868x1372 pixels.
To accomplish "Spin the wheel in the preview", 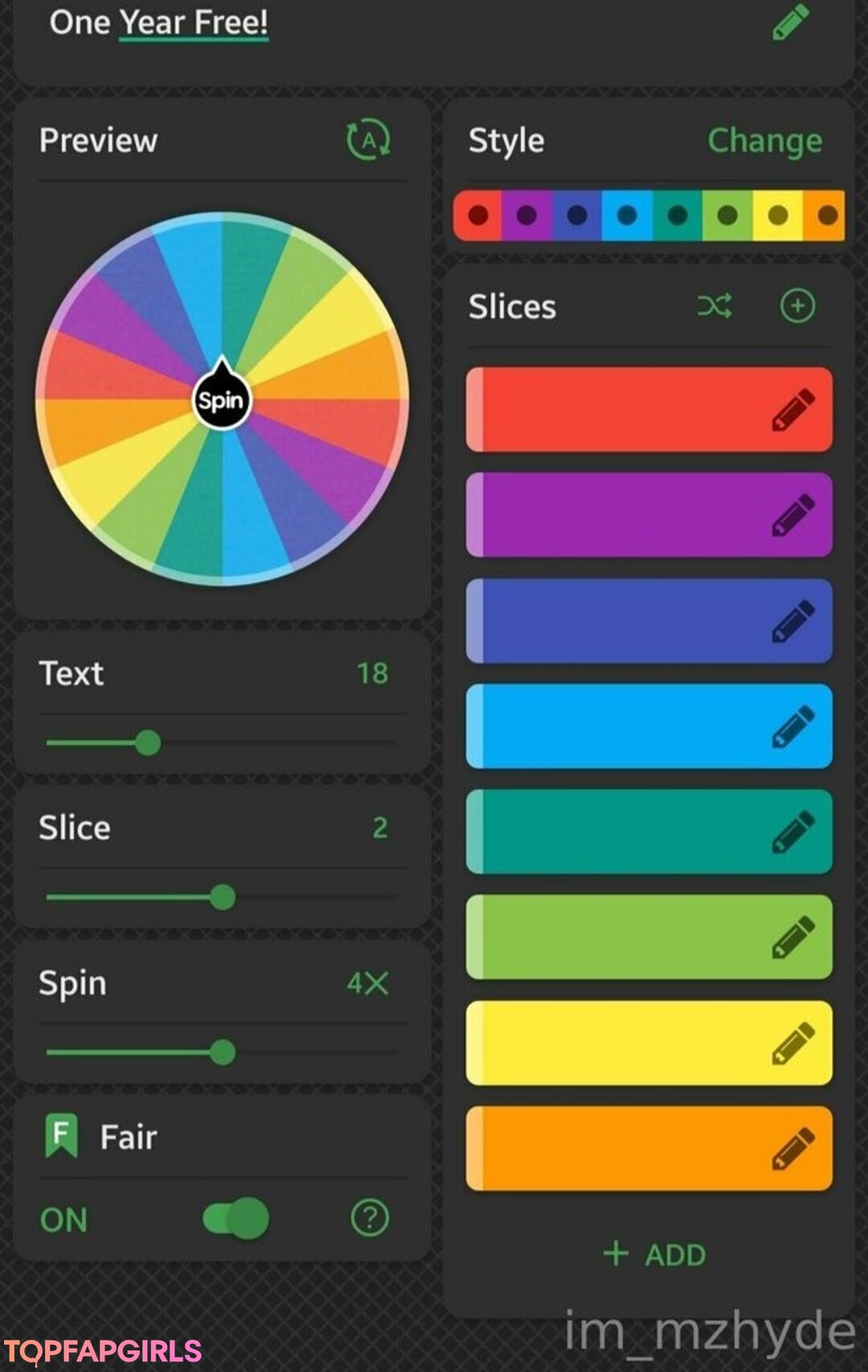I will (222, 399).
